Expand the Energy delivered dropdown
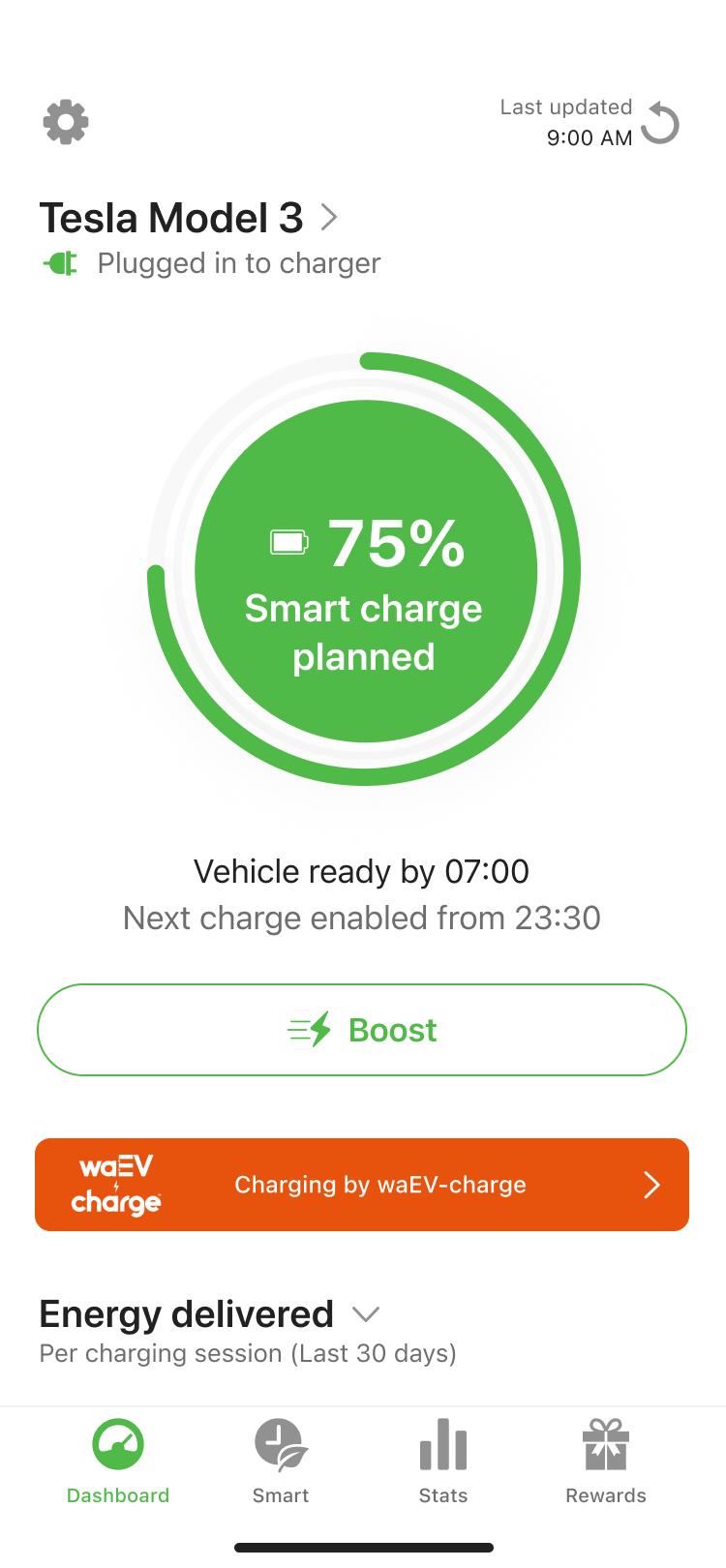The height and width of the screenshot is (1568, 726). (365, 1314)
